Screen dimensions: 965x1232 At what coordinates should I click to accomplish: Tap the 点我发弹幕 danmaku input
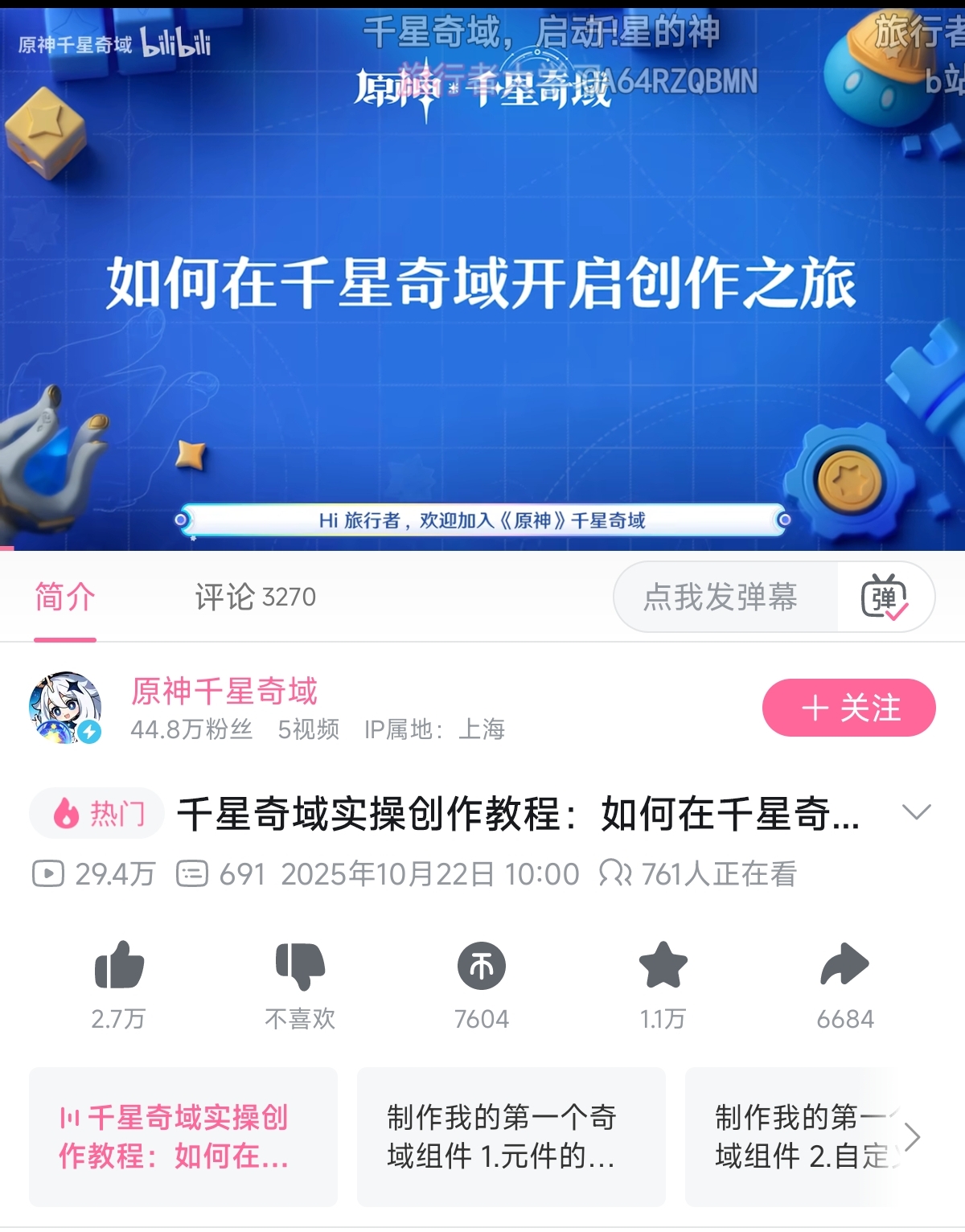pos(721,597)
